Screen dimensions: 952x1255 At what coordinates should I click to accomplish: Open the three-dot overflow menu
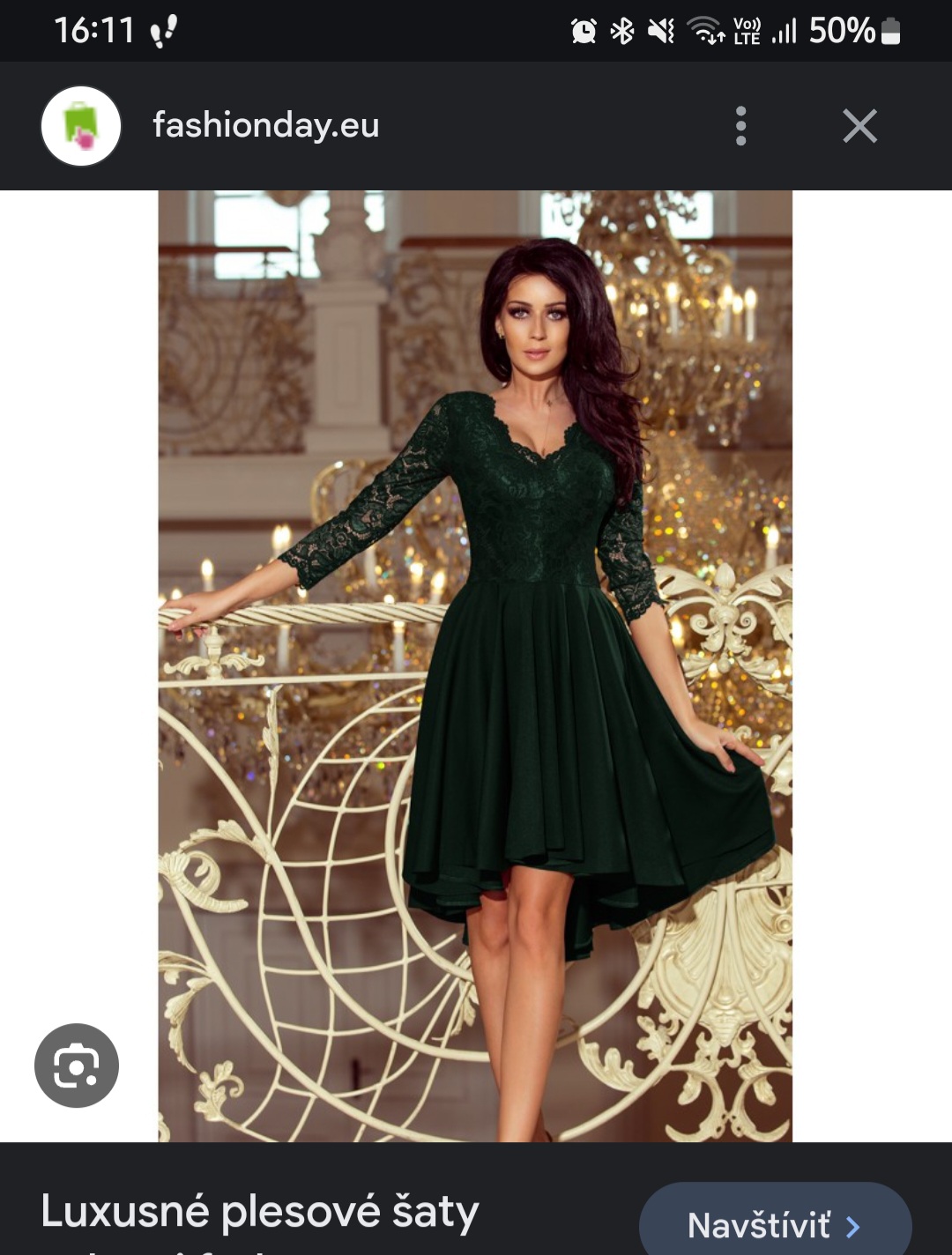pyautogui.click(x=740, y=126)
